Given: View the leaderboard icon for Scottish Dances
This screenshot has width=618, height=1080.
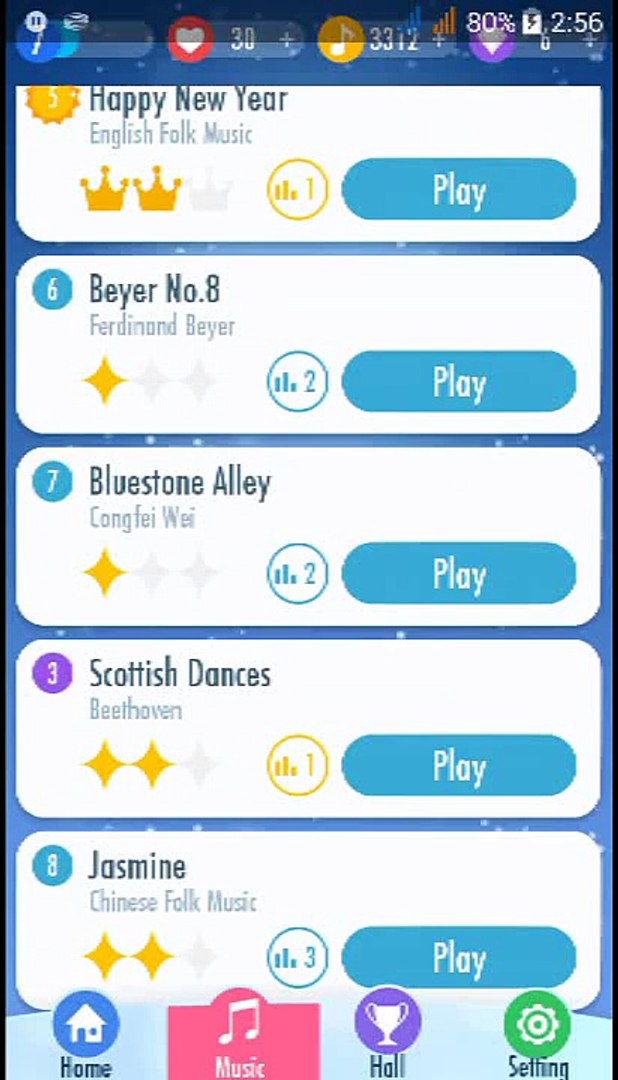Looking at the screenshot, I should click(x=297, y=765).
